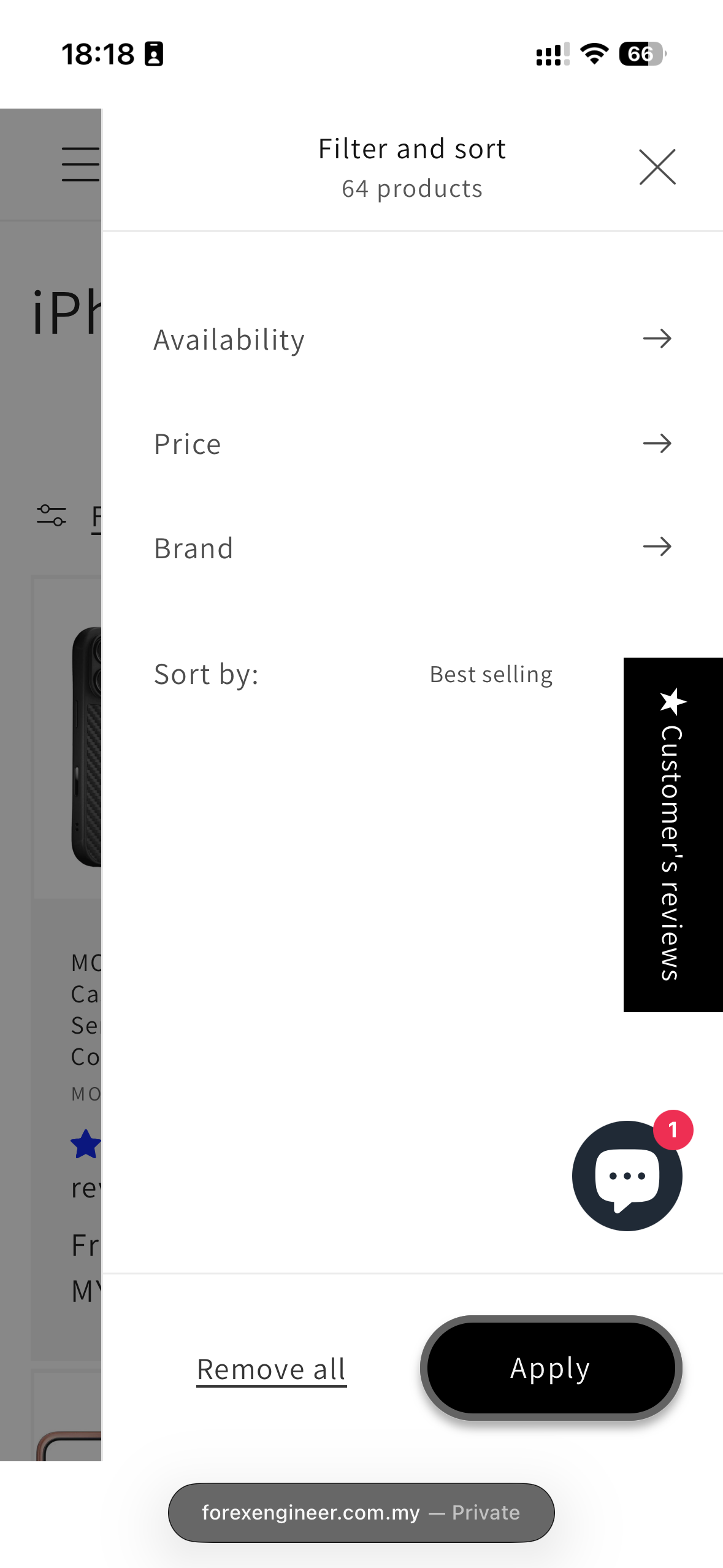The height and width of the screenshot is (1568, 723).
Task: Open the chat widget
Action: coord(627,1175)
